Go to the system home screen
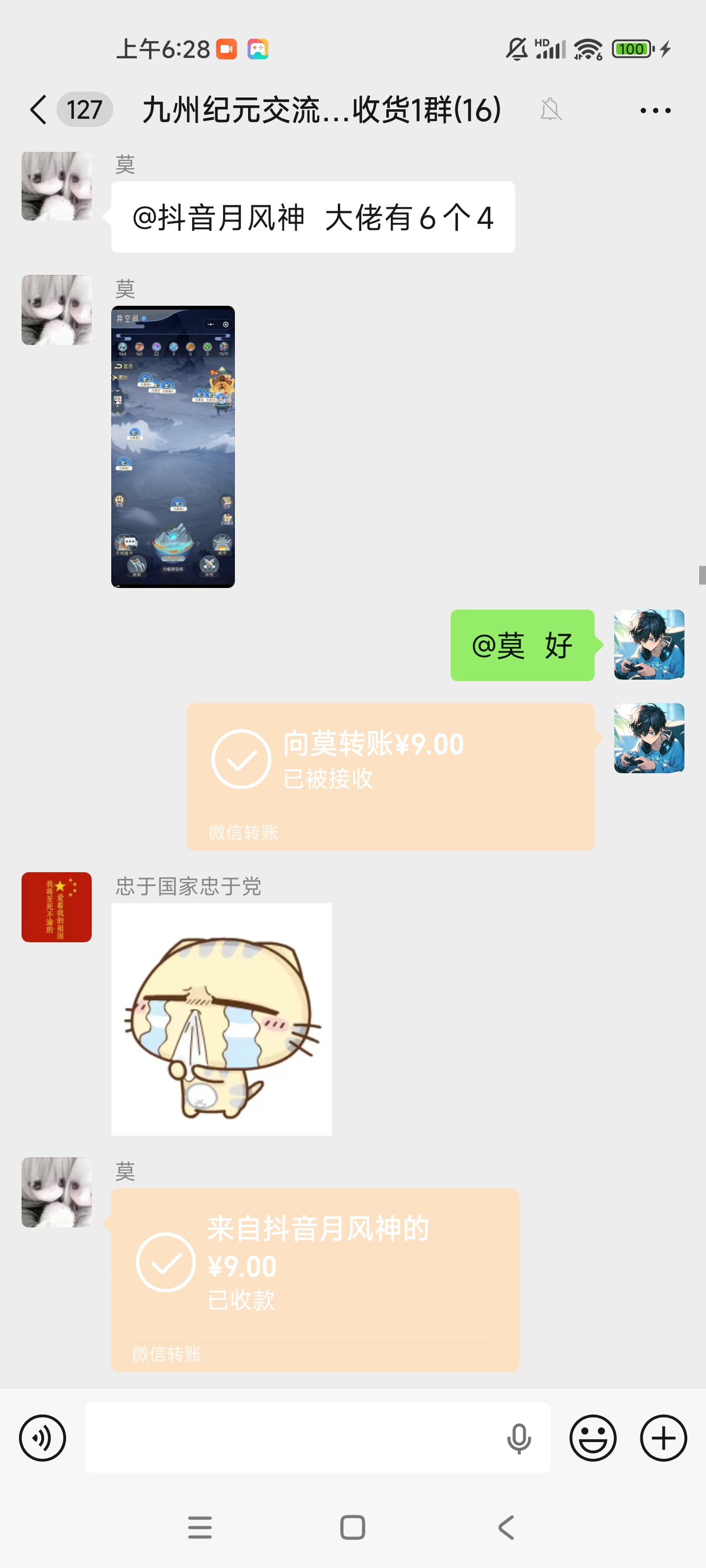Image resolution: width=706 pixels, height=1568 pixels. (352, 1527)
